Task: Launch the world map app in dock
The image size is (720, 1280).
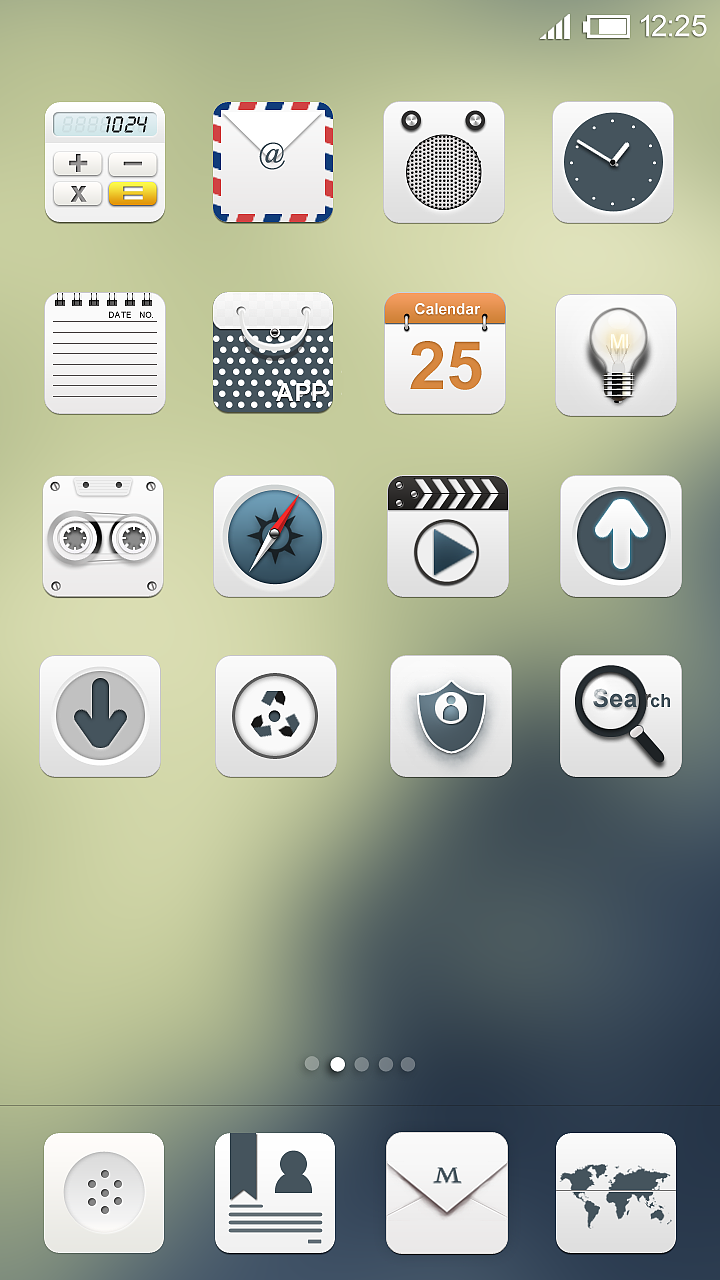Action: [616, 1193]
